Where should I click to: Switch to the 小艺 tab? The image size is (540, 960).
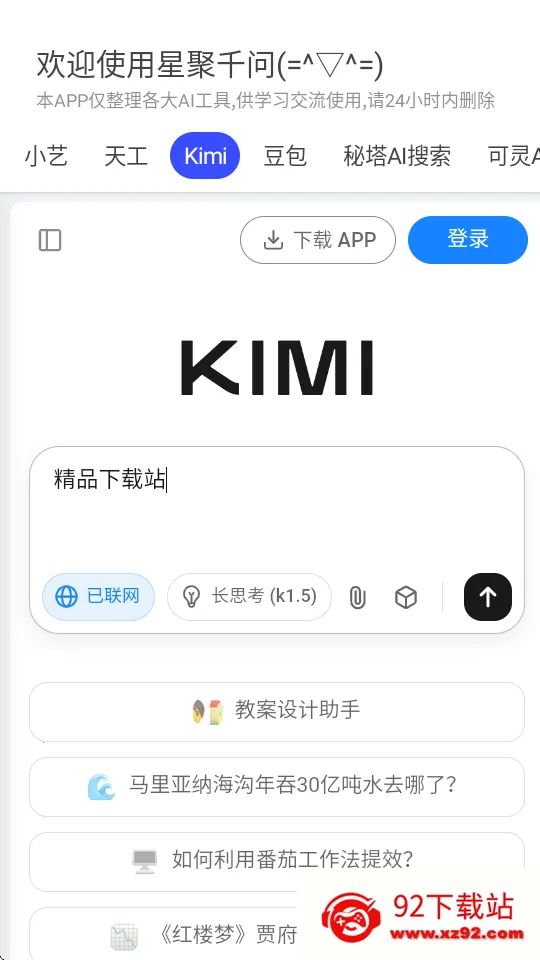pyautogui.click(x=46, y=156)
